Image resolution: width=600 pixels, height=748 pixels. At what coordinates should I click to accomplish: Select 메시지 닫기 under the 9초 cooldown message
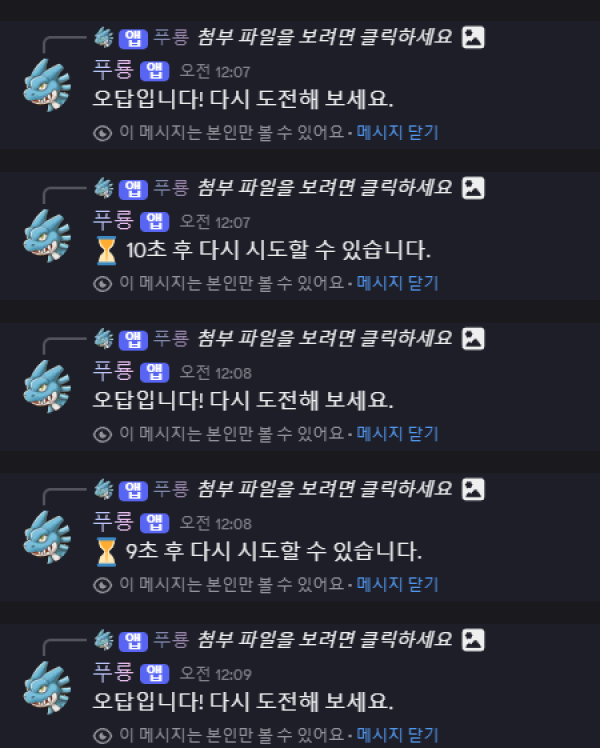397,584
